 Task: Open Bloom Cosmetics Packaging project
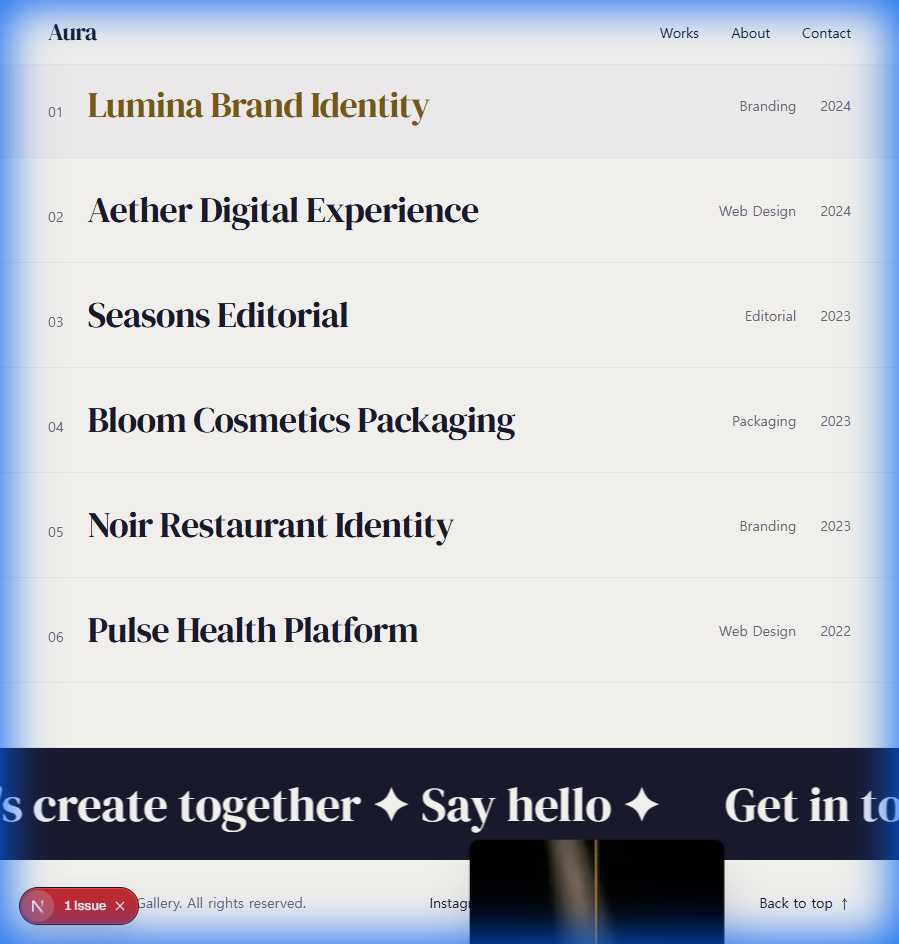coord(301,421)
